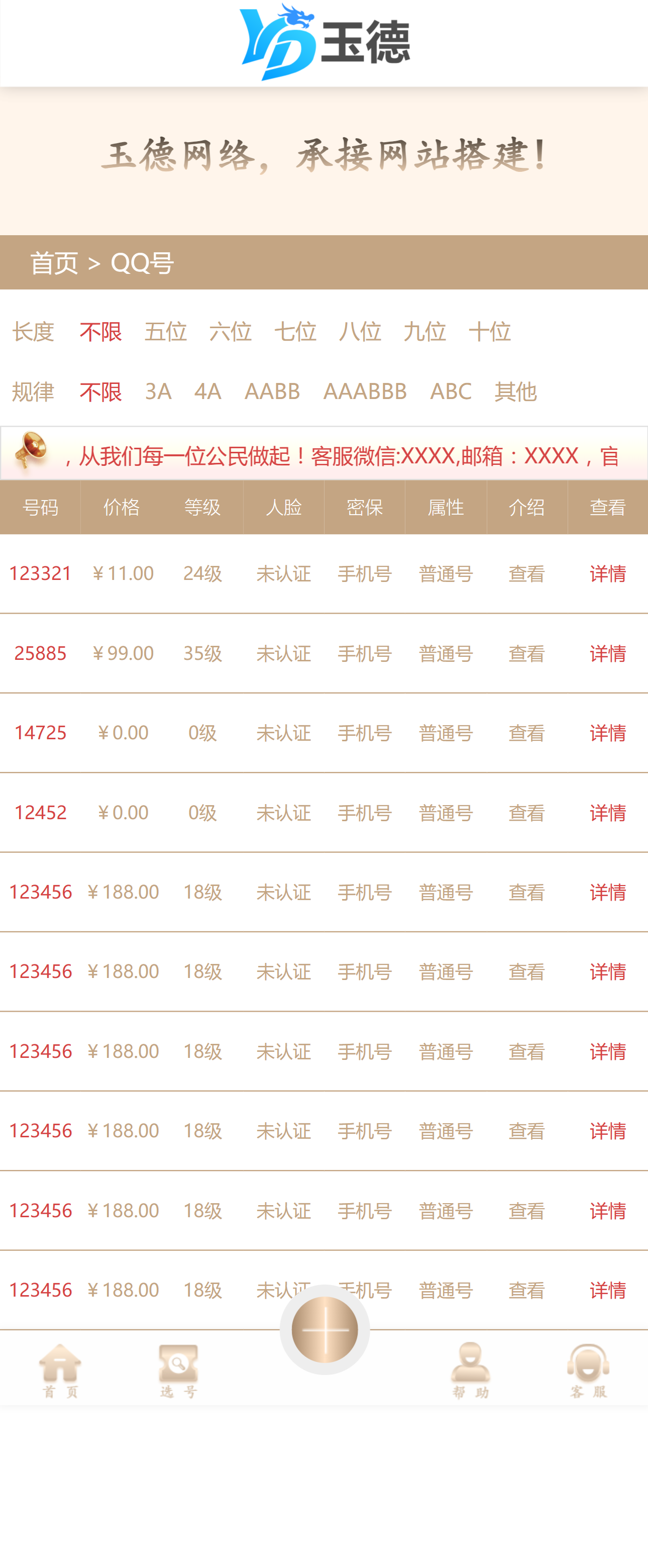The height and width of the screenshot is (1568, 648).
Task: Select the 八位 length filter
Action: (x=360, y=332)
